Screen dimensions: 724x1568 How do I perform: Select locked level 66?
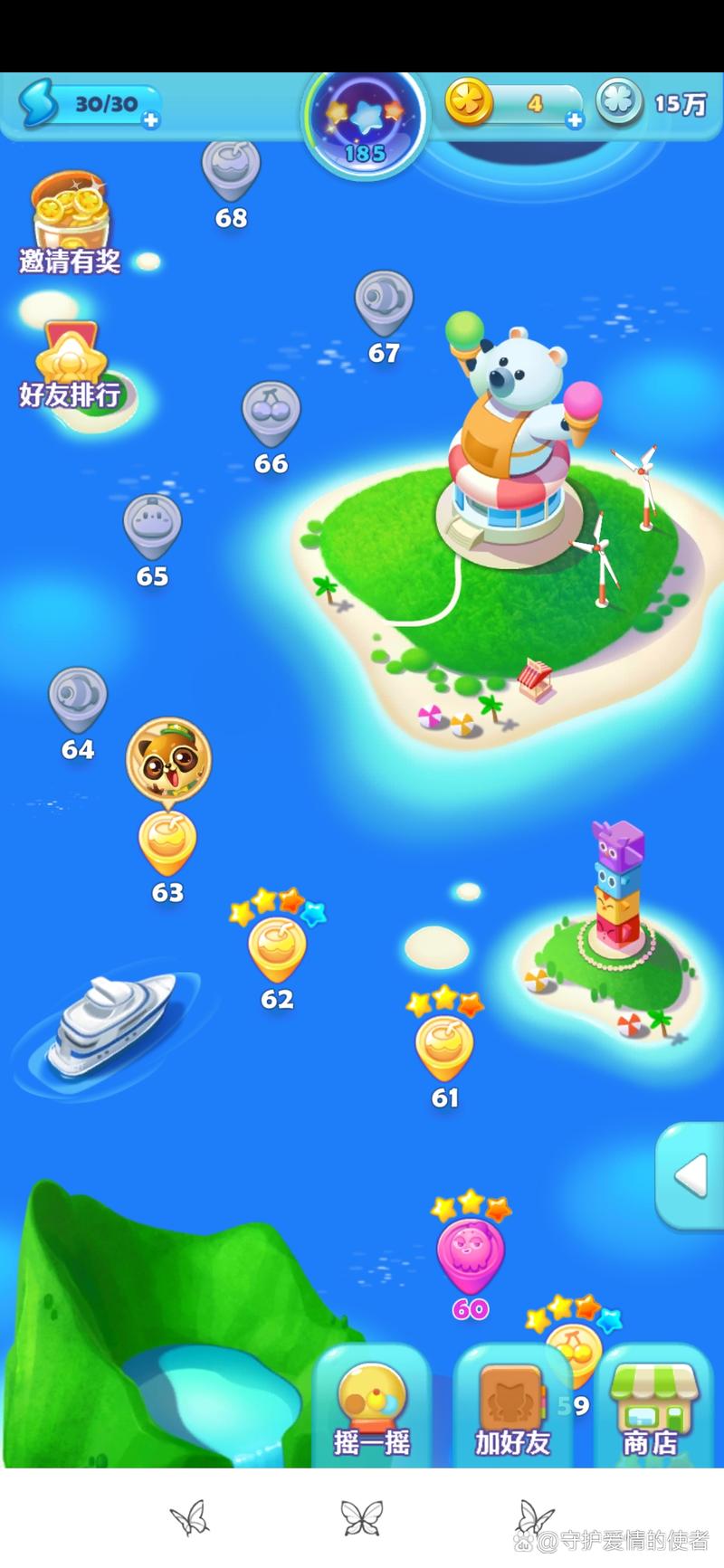click(x=271, y=414)
